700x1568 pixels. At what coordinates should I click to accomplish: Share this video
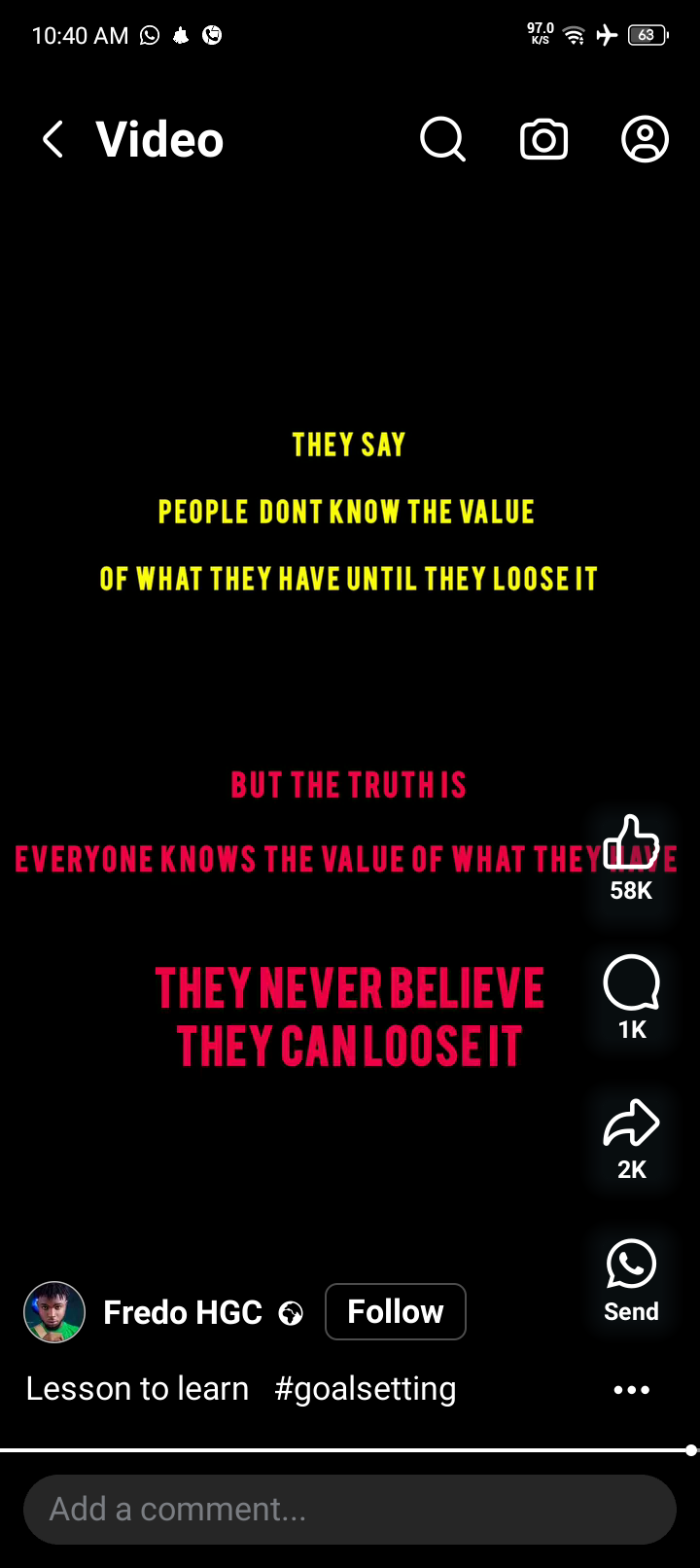[631, 1124]
